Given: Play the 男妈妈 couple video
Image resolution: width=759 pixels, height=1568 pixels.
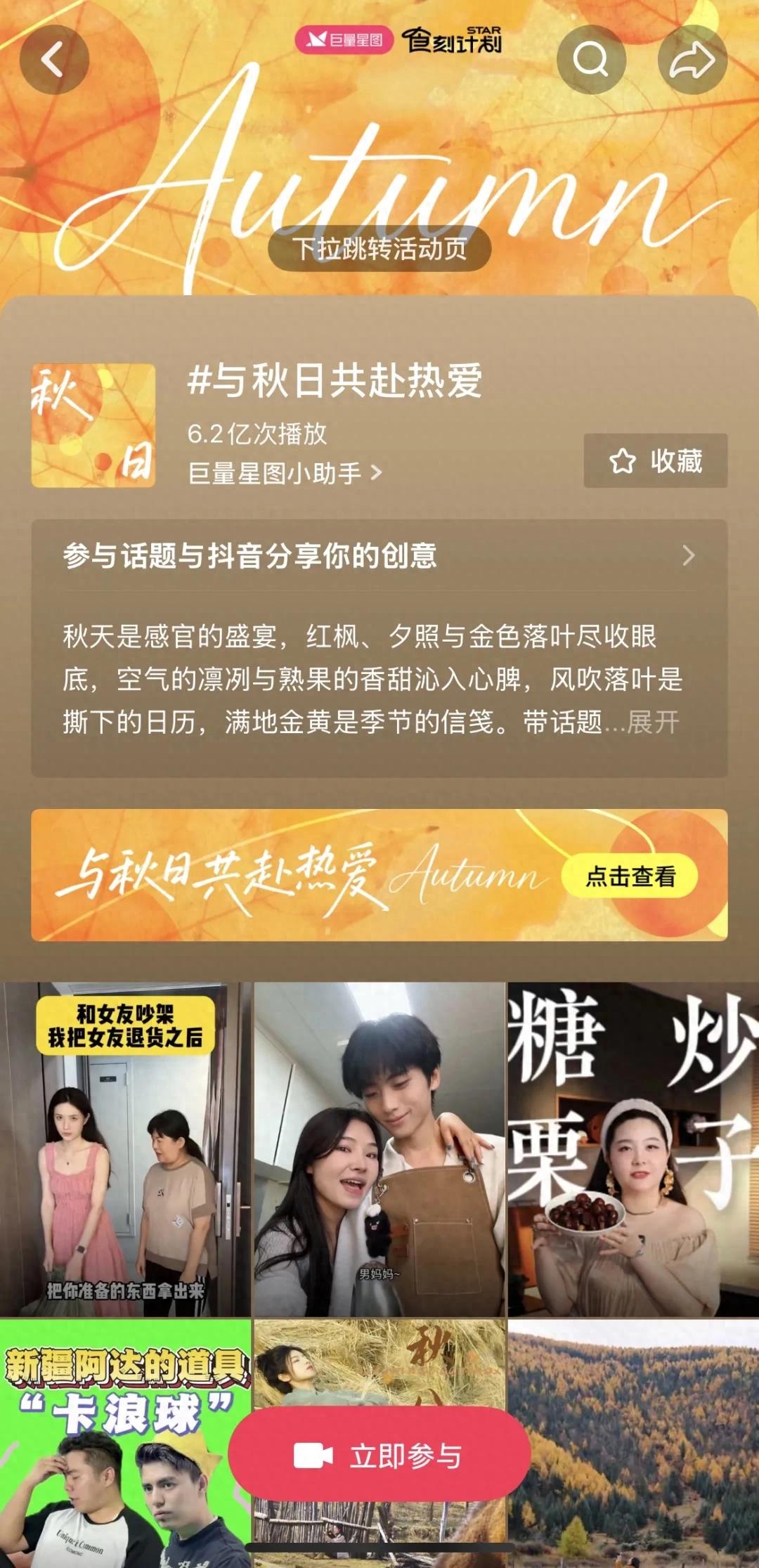Looking at the screenshot, I should pyautogui.click(x=379, y=1148).
